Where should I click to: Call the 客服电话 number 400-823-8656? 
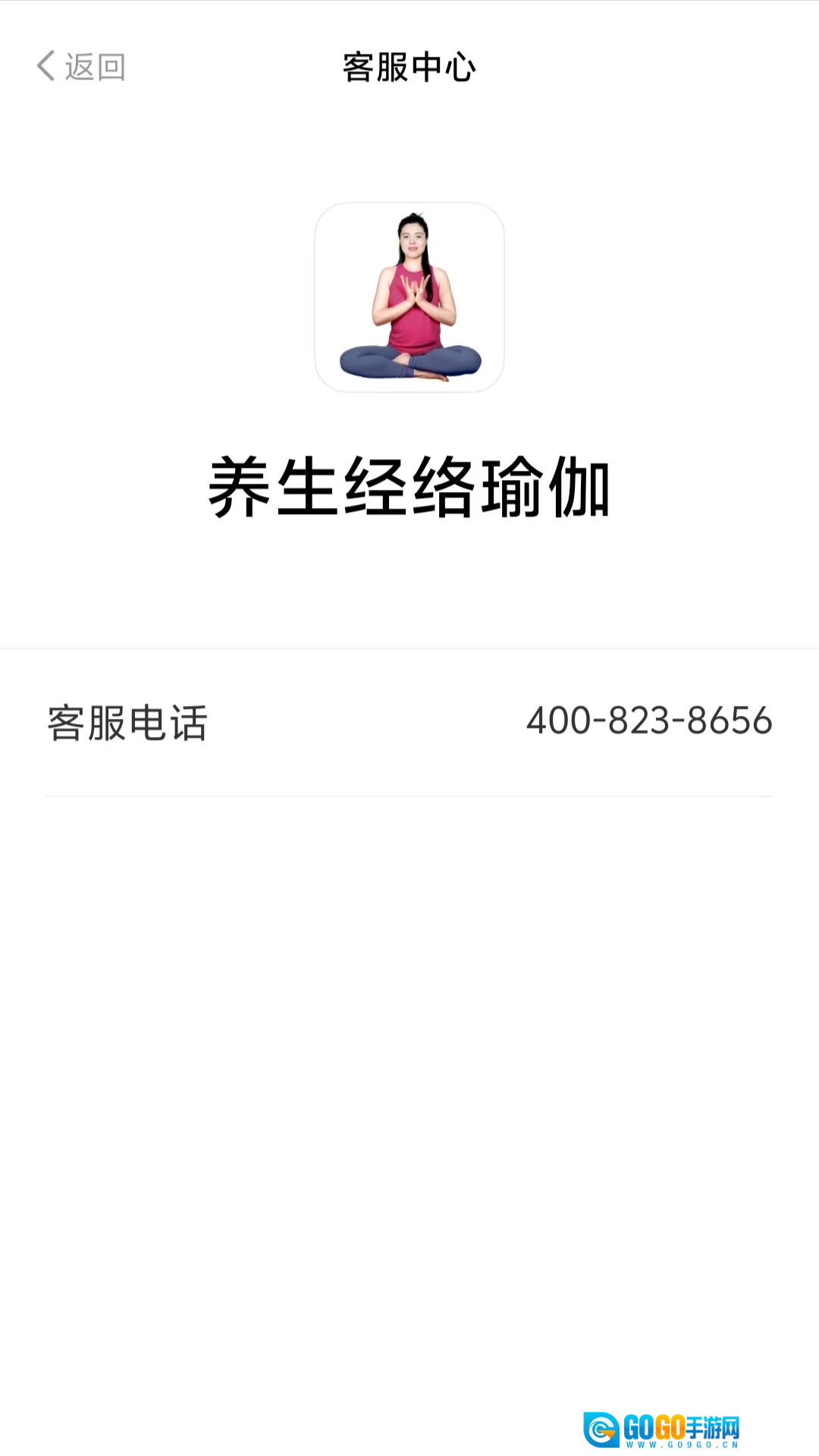tap(648, 720)
